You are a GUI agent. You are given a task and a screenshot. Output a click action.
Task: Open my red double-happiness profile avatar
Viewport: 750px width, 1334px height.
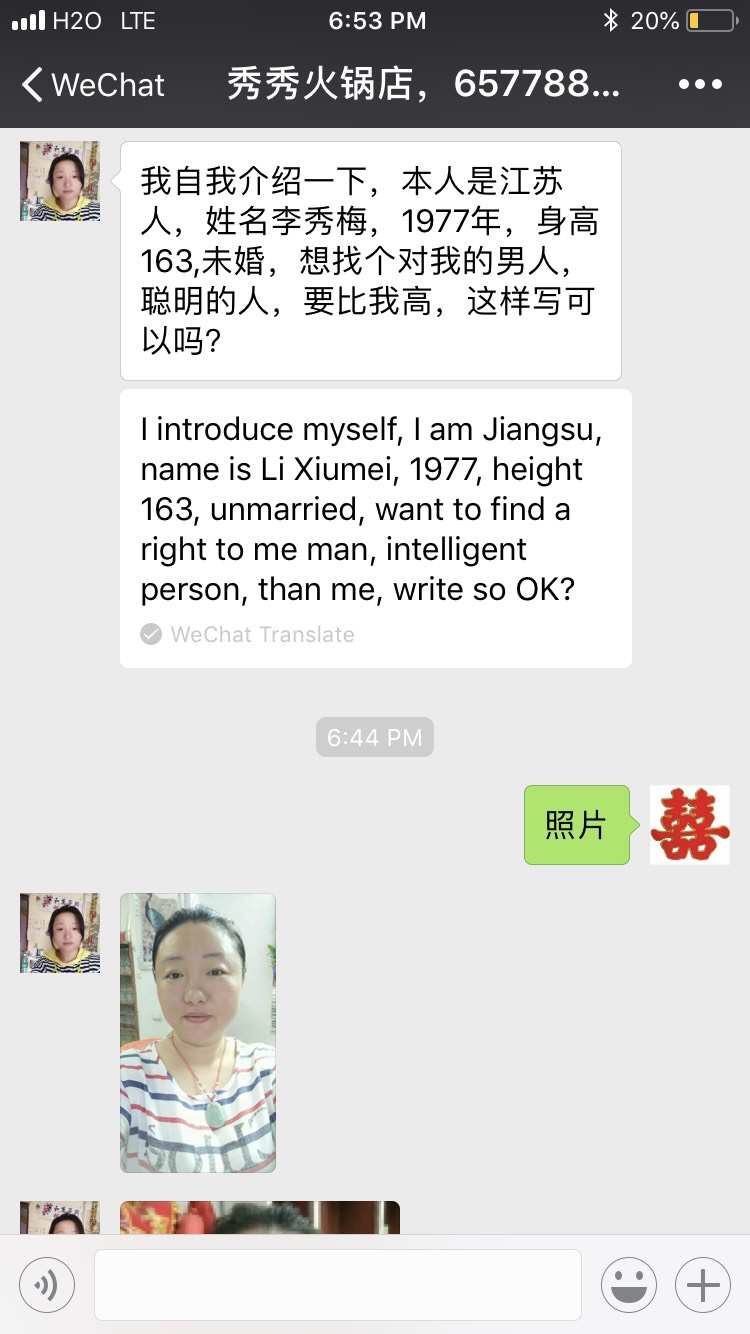pyautogui.click(x=689, y=825)
